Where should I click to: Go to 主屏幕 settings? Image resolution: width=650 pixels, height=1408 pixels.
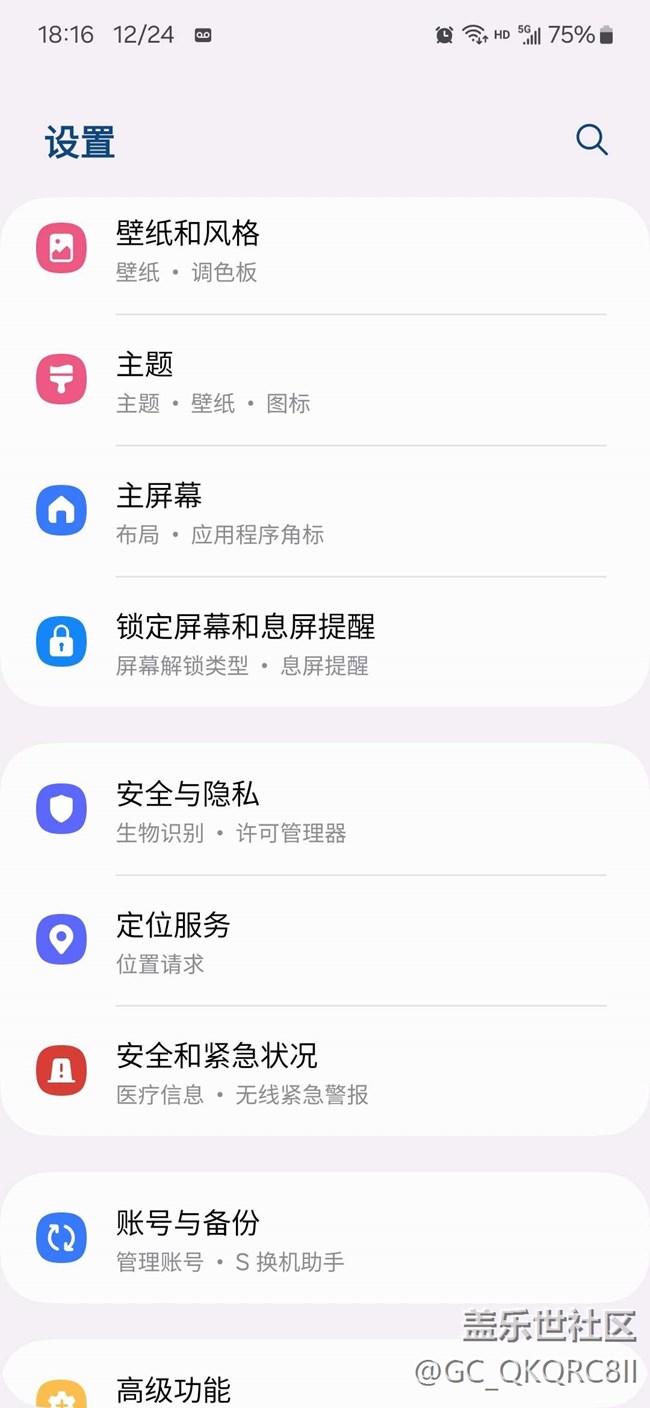click(x=325, y=511)
